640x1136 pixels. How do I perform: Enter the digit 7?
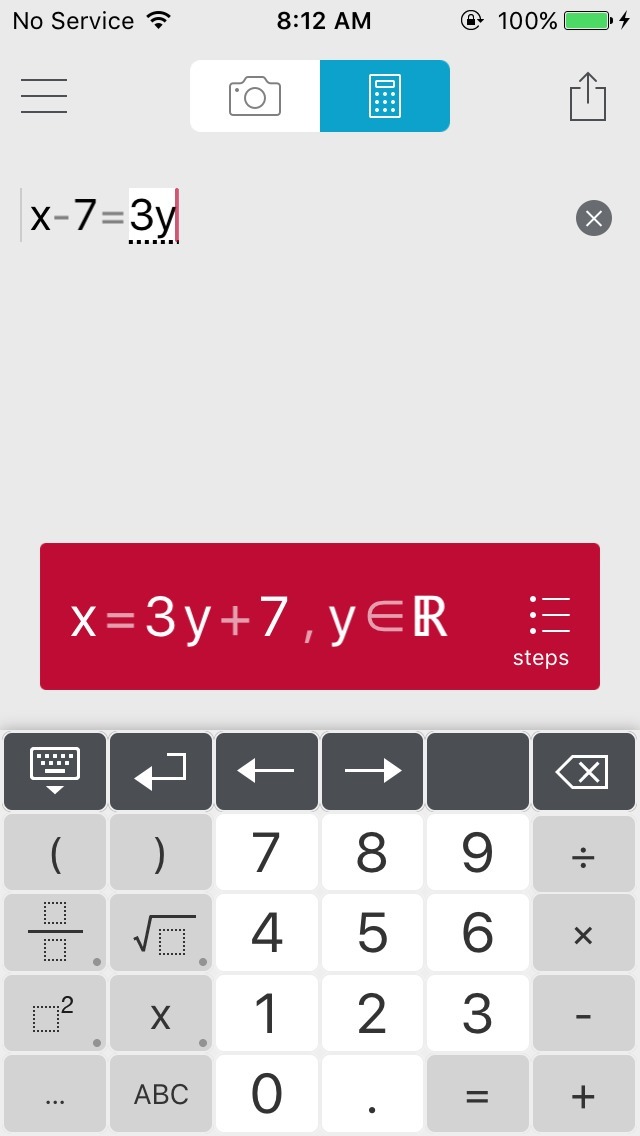coord(267,853)
